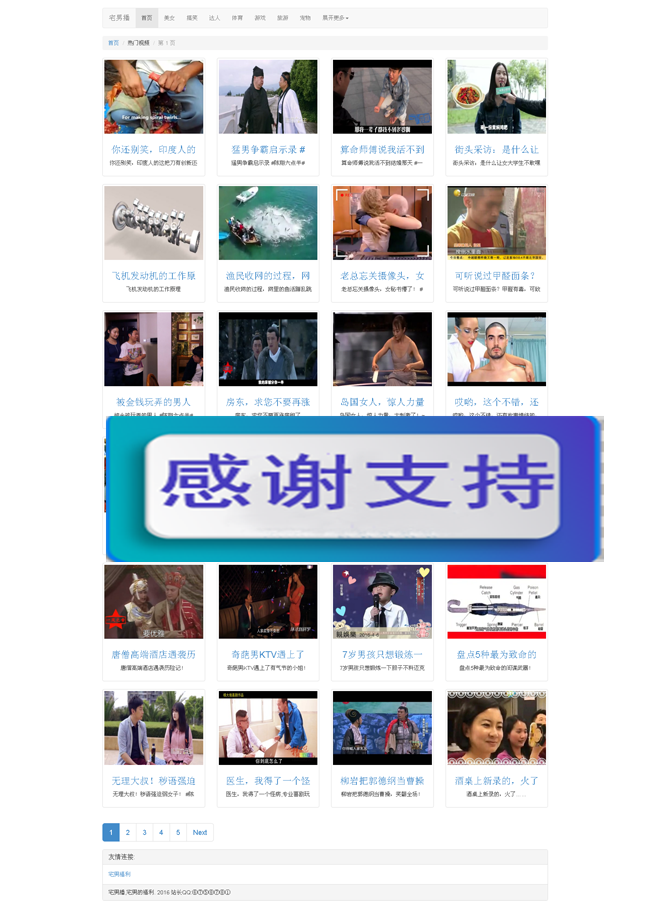650x908 pixels.
Task: Tap the Next page button
Action: point(200,832)
